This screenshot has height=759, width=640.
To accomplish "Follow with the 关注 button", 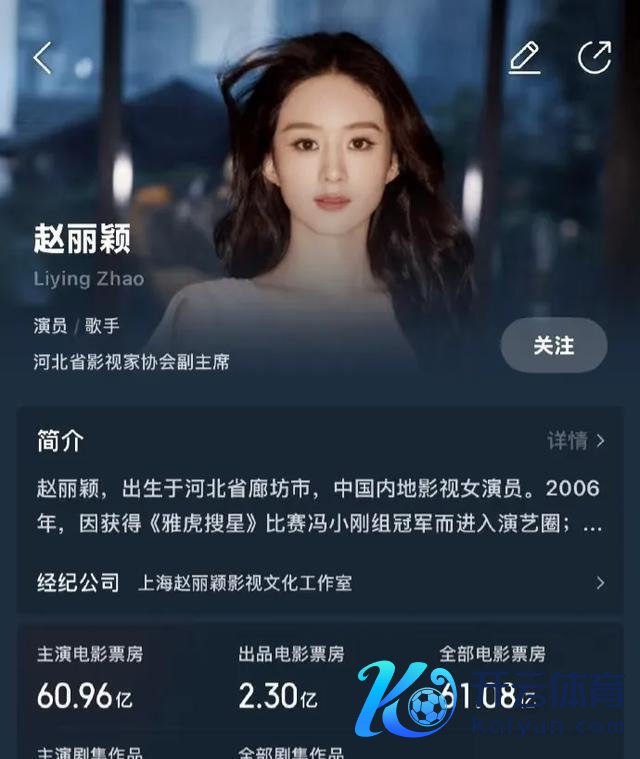I will coord(553,346).
